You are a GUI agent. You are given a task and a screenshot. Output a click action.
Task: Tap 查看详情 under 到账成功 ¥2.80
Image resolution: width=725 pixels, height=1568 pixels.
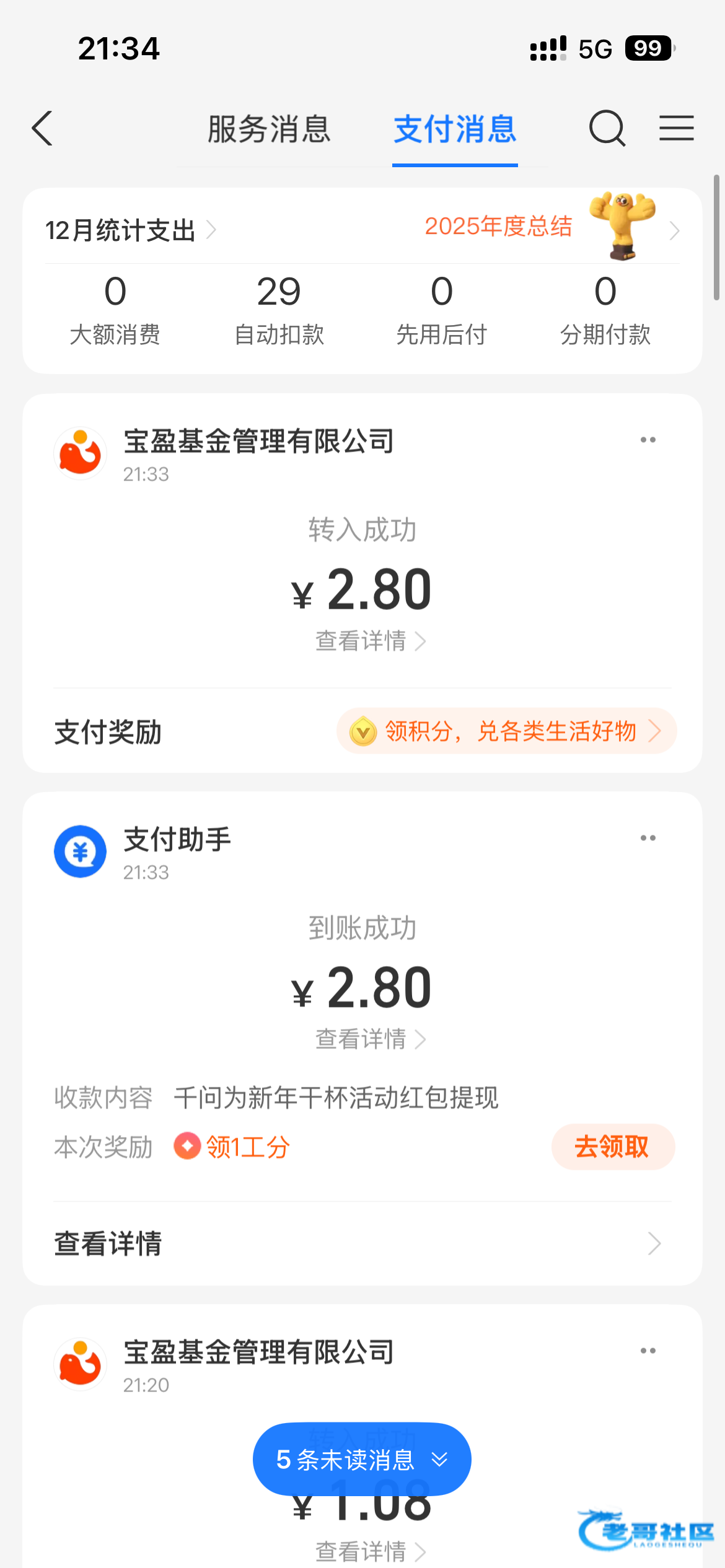coord(370,1039)
